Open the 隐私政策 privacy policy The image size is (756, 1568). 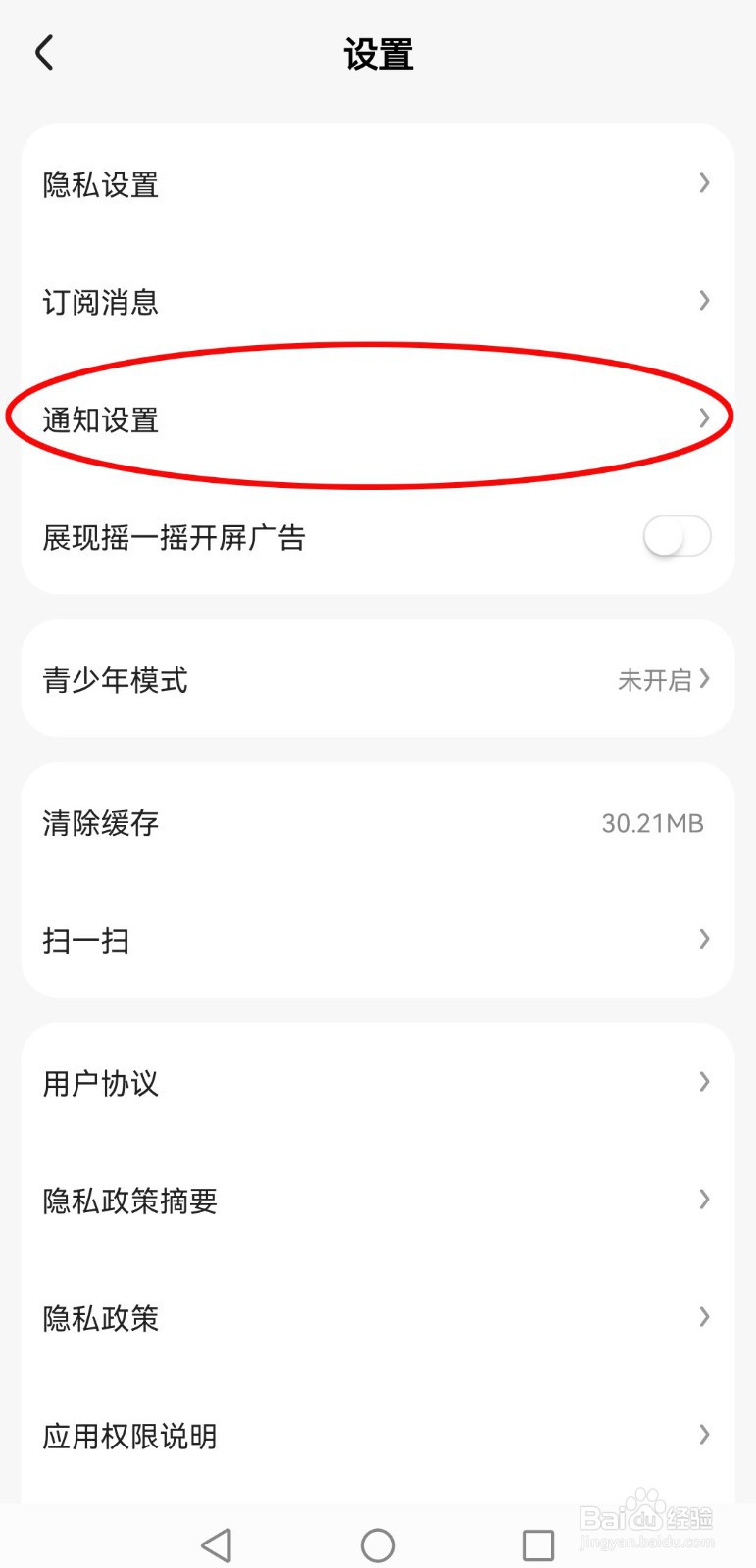(x=378, y=1317)
